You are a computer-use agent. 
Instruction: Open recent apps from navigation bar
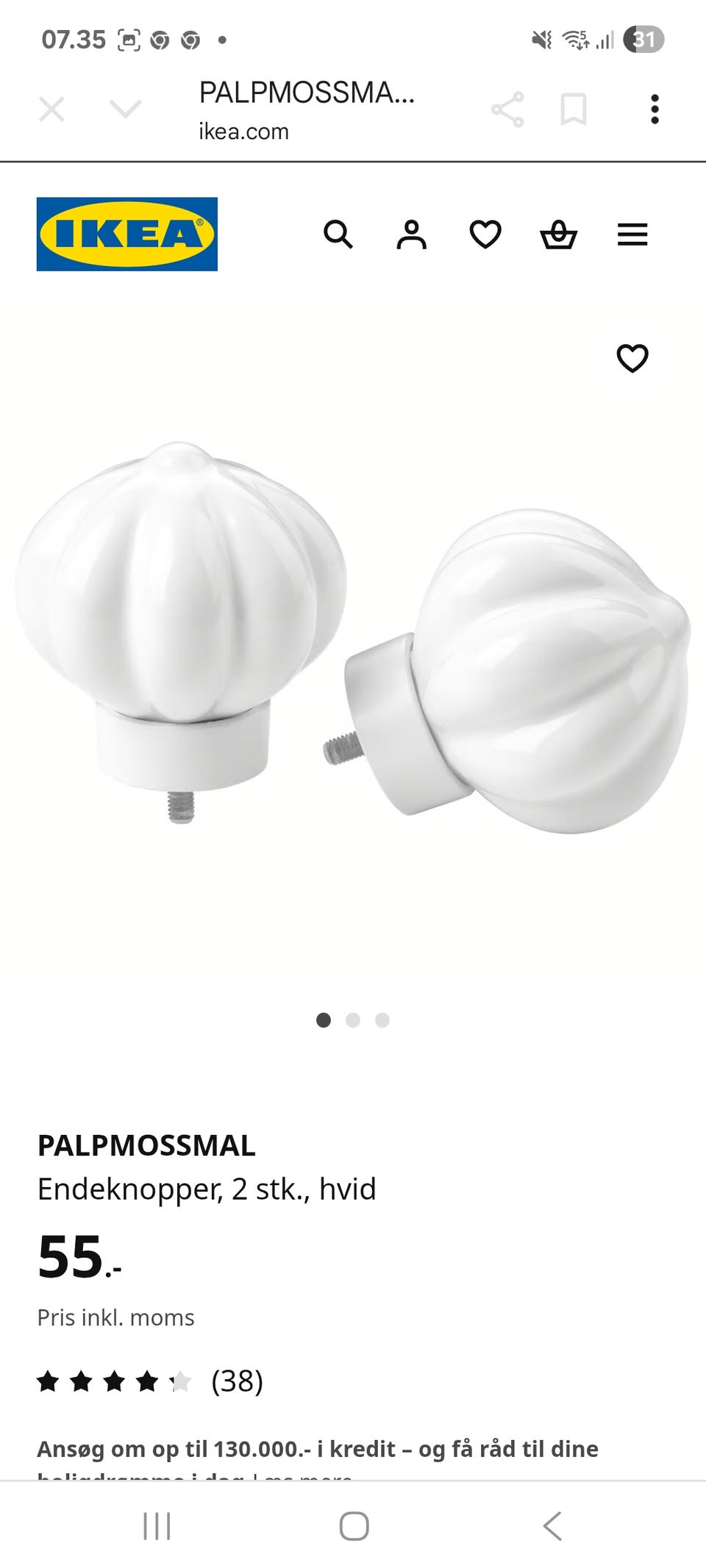(x=157, y=1526)
